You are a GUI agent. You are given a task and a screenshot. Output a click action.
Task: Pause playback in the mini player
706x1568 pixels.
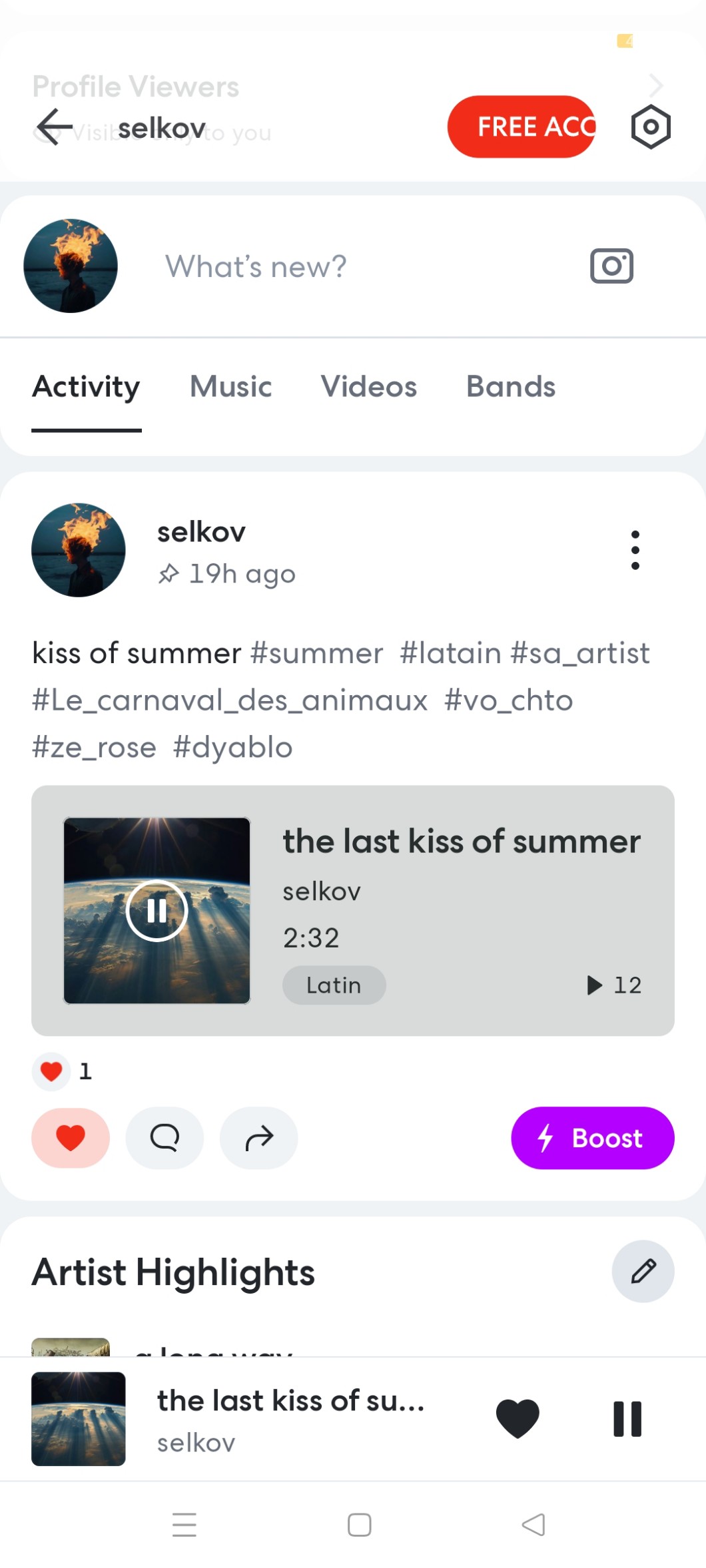pos(627,1419)
